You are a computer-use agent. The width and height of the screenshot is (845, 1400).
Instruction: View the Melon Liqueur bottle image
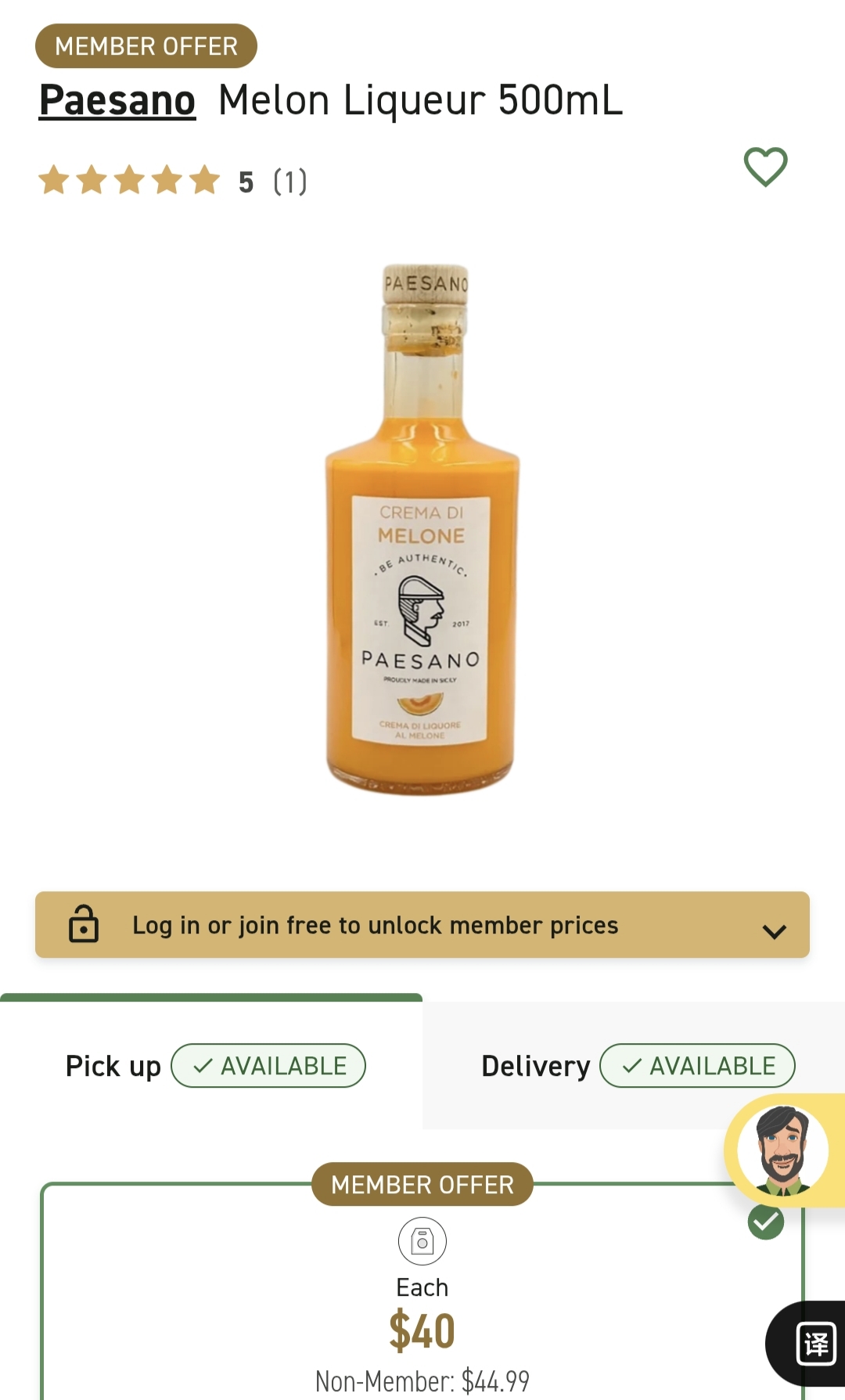pyautogui.click(x=422, y=530)
